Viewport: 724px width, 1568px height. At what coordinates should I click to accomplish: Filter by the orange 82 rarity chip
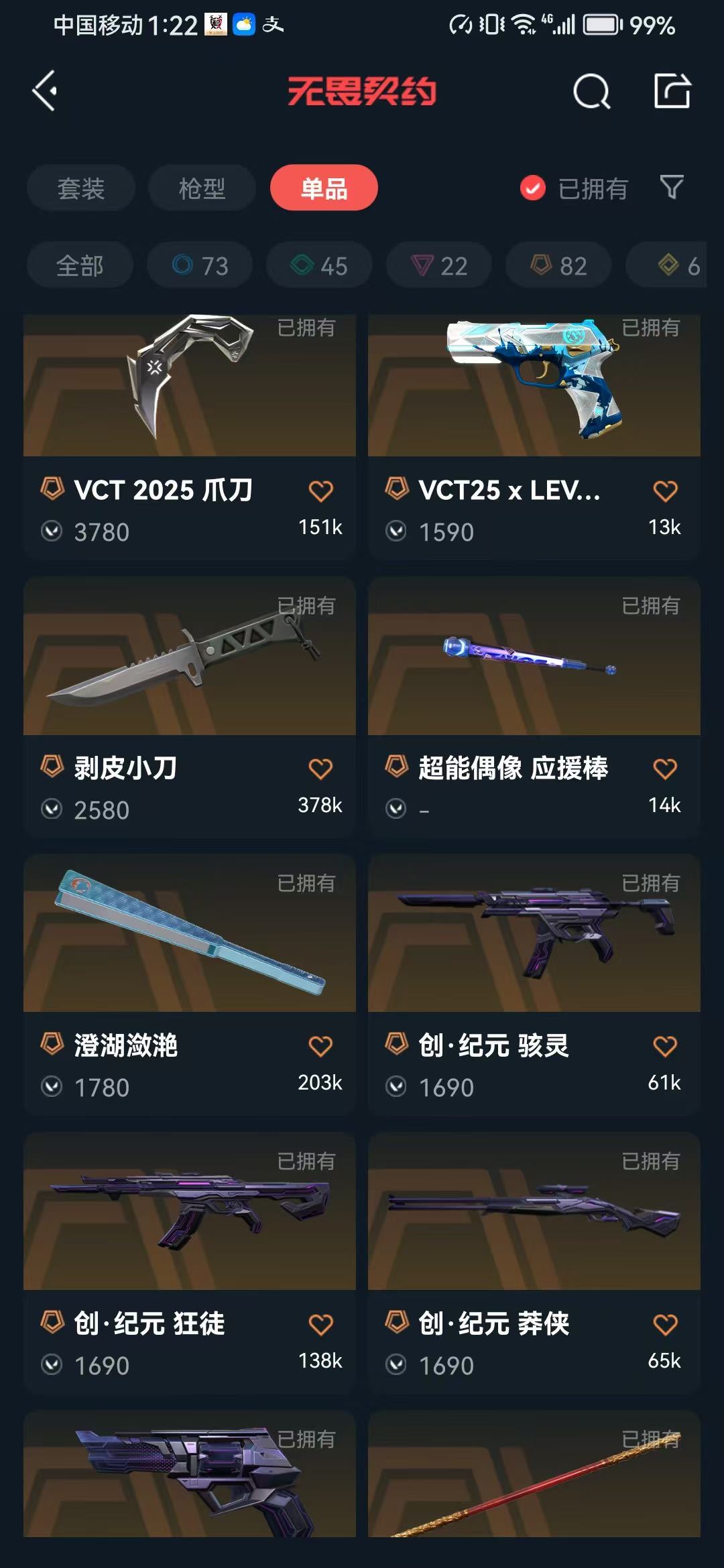(558, 265)
